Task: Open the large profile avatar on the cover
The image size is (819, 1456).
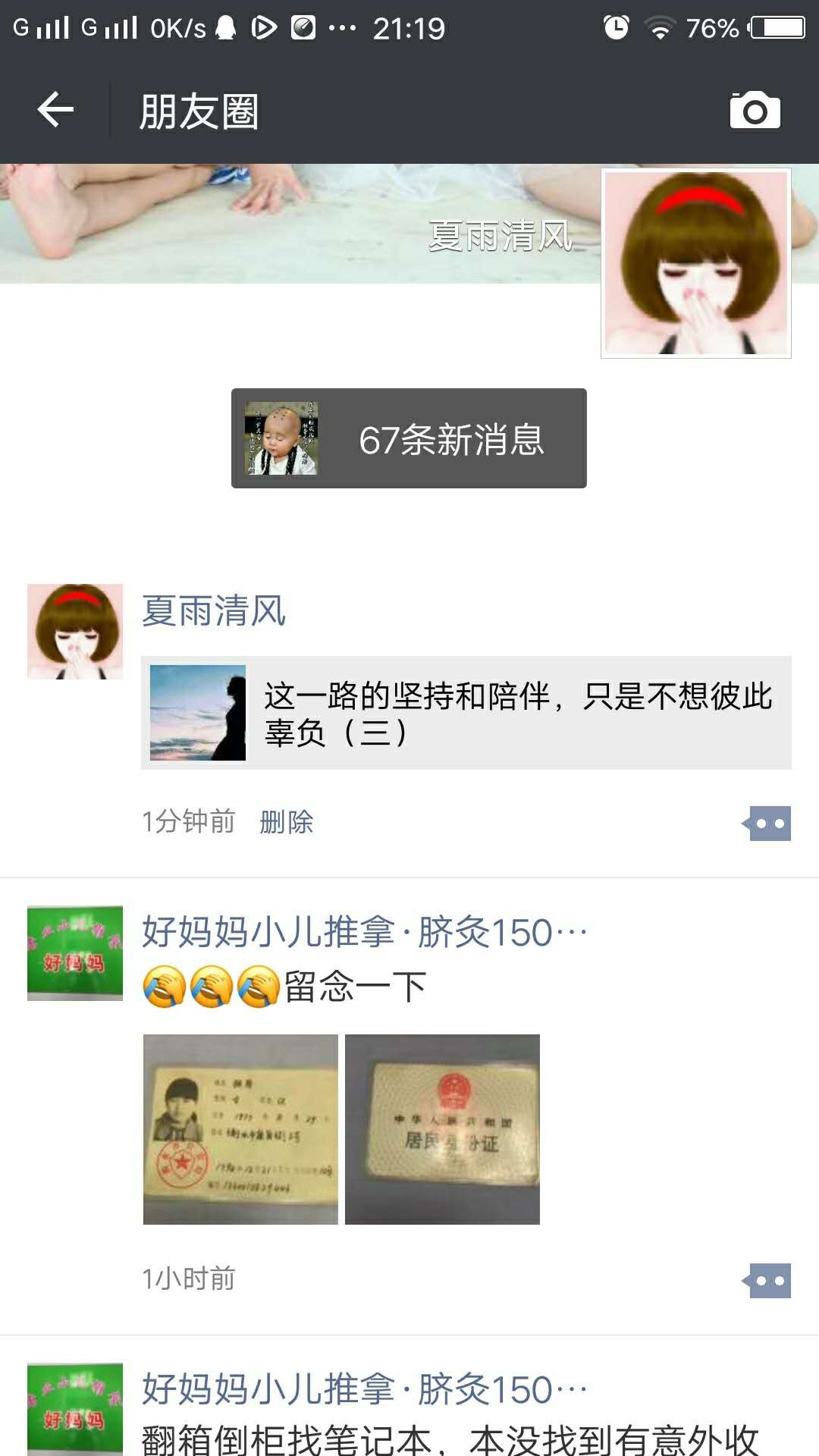Action: [695, 263]
